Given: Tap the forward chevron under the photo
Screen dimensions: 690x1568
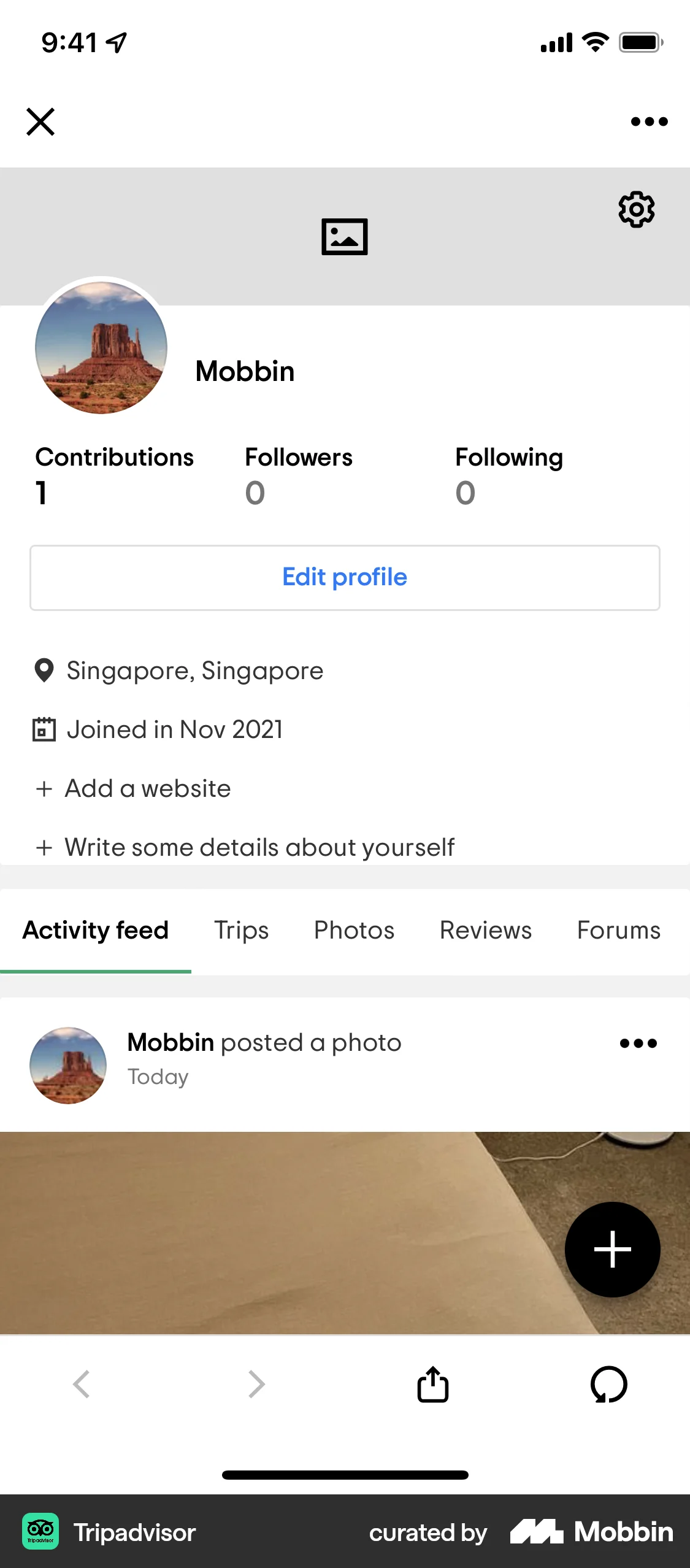Looking at the screenshot, I should click(x=256, y=1383).
